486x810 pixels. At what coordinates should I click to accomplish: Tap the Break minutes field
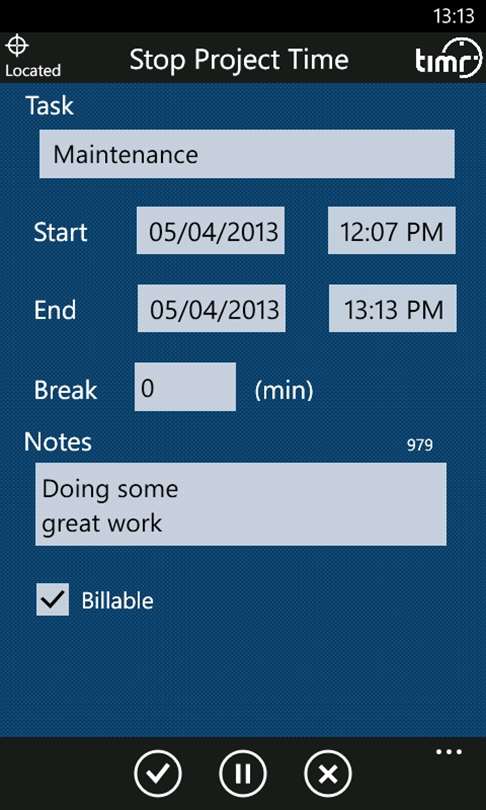[185, 387]
